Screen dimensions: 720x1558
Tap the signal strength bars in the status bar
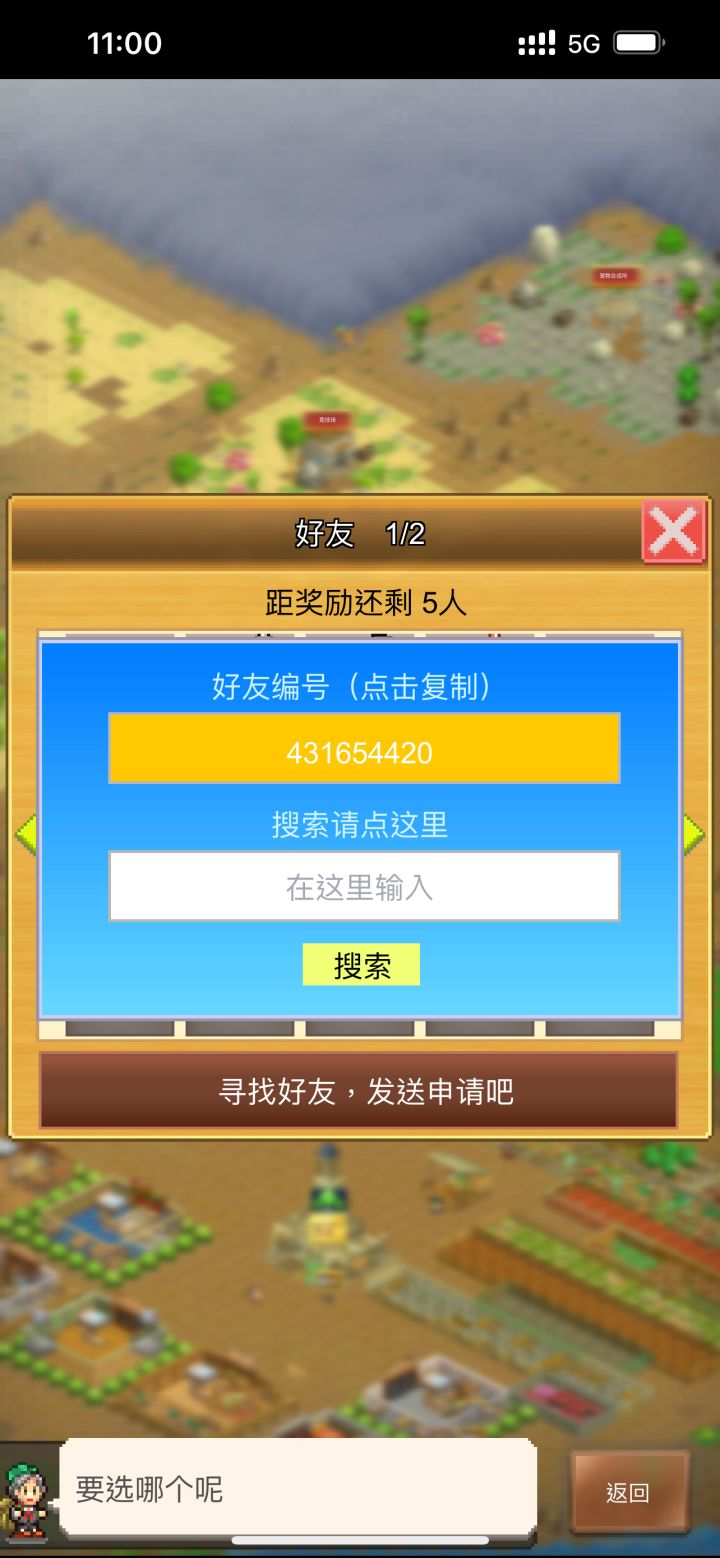pyautogui.click(x=536, y=42)
